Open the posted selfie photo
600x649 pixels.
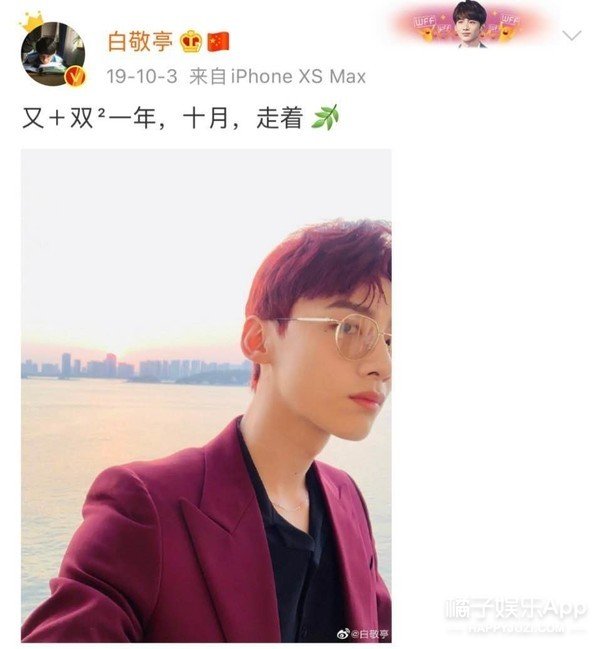point(206,395)
